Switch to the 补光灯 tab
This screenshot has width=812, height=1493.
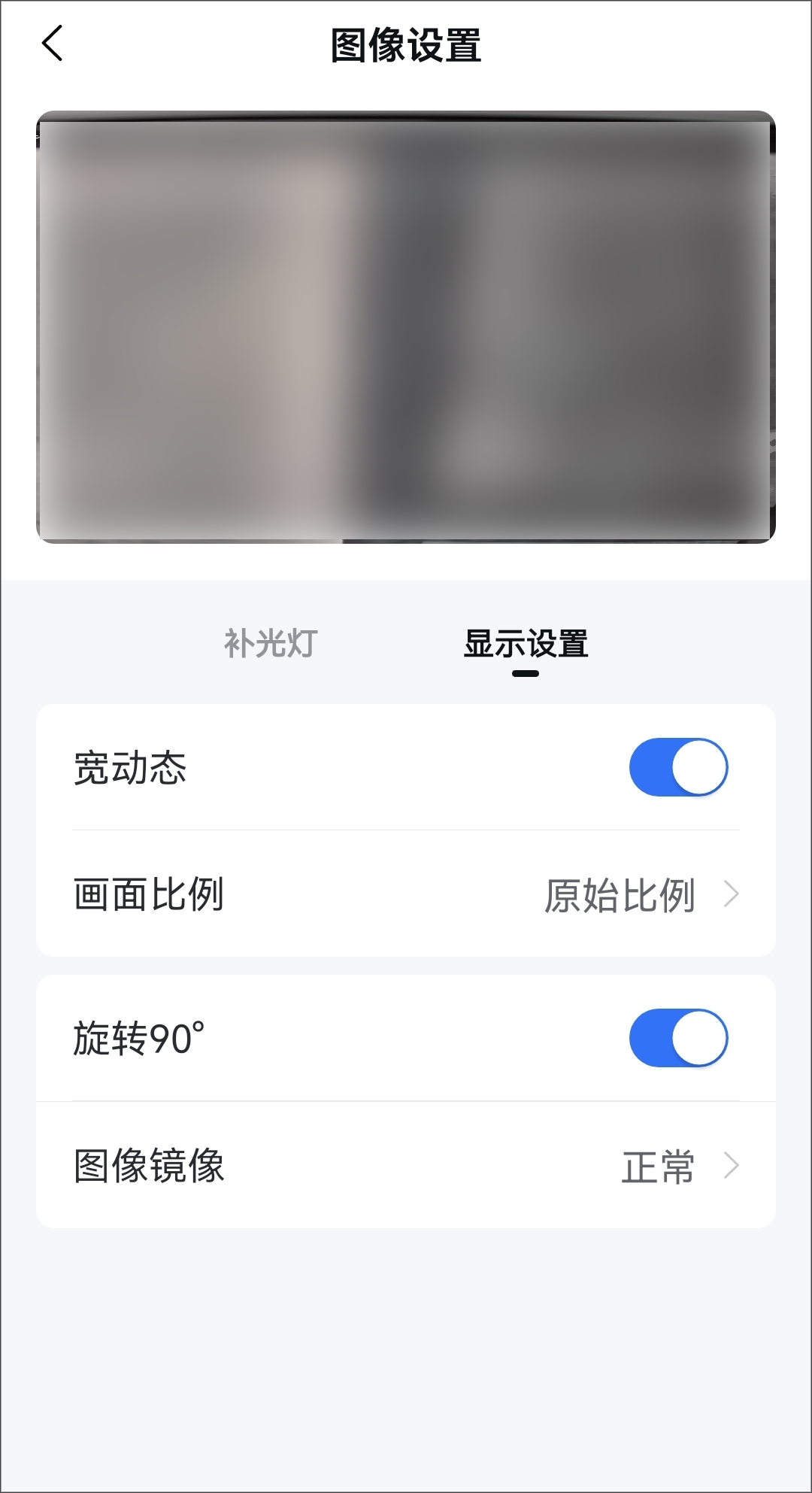click(271, 644)
